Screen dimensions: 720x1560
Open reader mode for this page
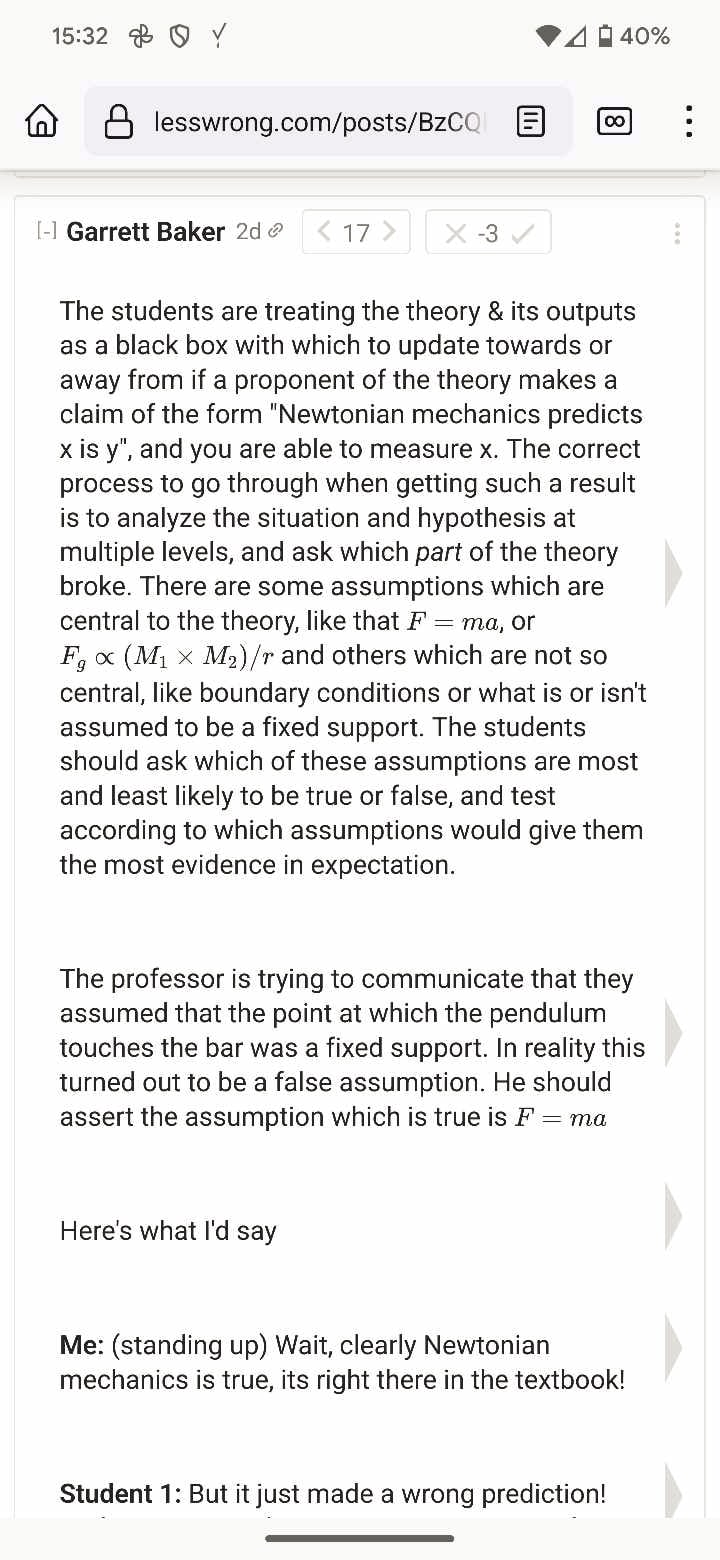530,122
